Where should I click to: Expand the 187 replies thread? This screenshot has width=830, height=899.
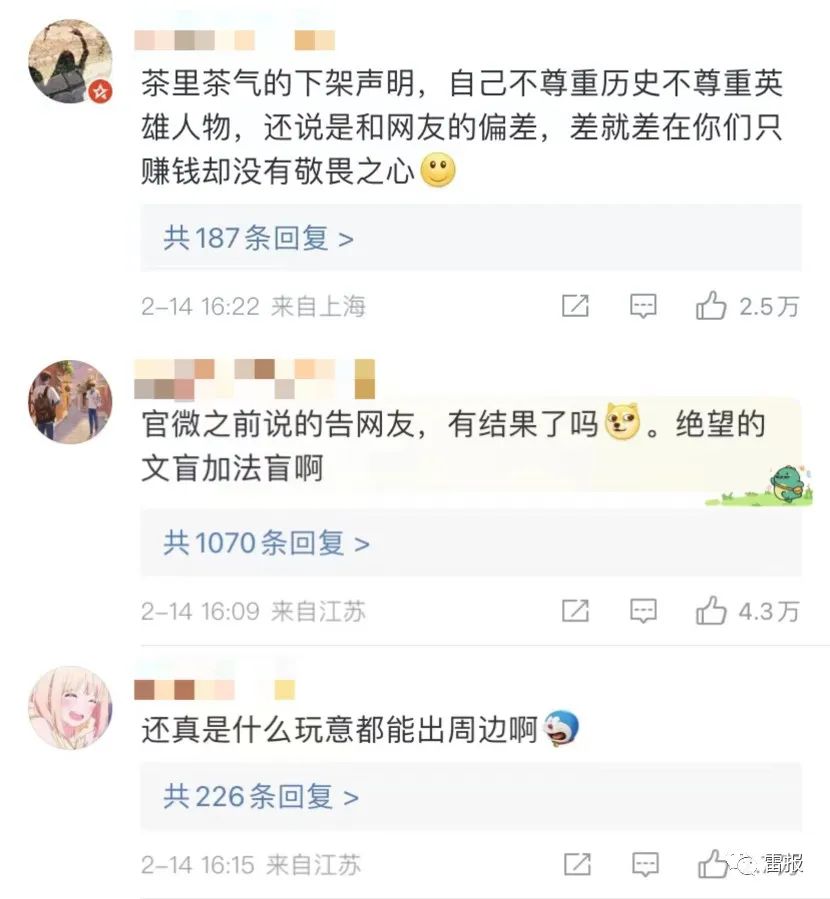click(x=258, y=239)
